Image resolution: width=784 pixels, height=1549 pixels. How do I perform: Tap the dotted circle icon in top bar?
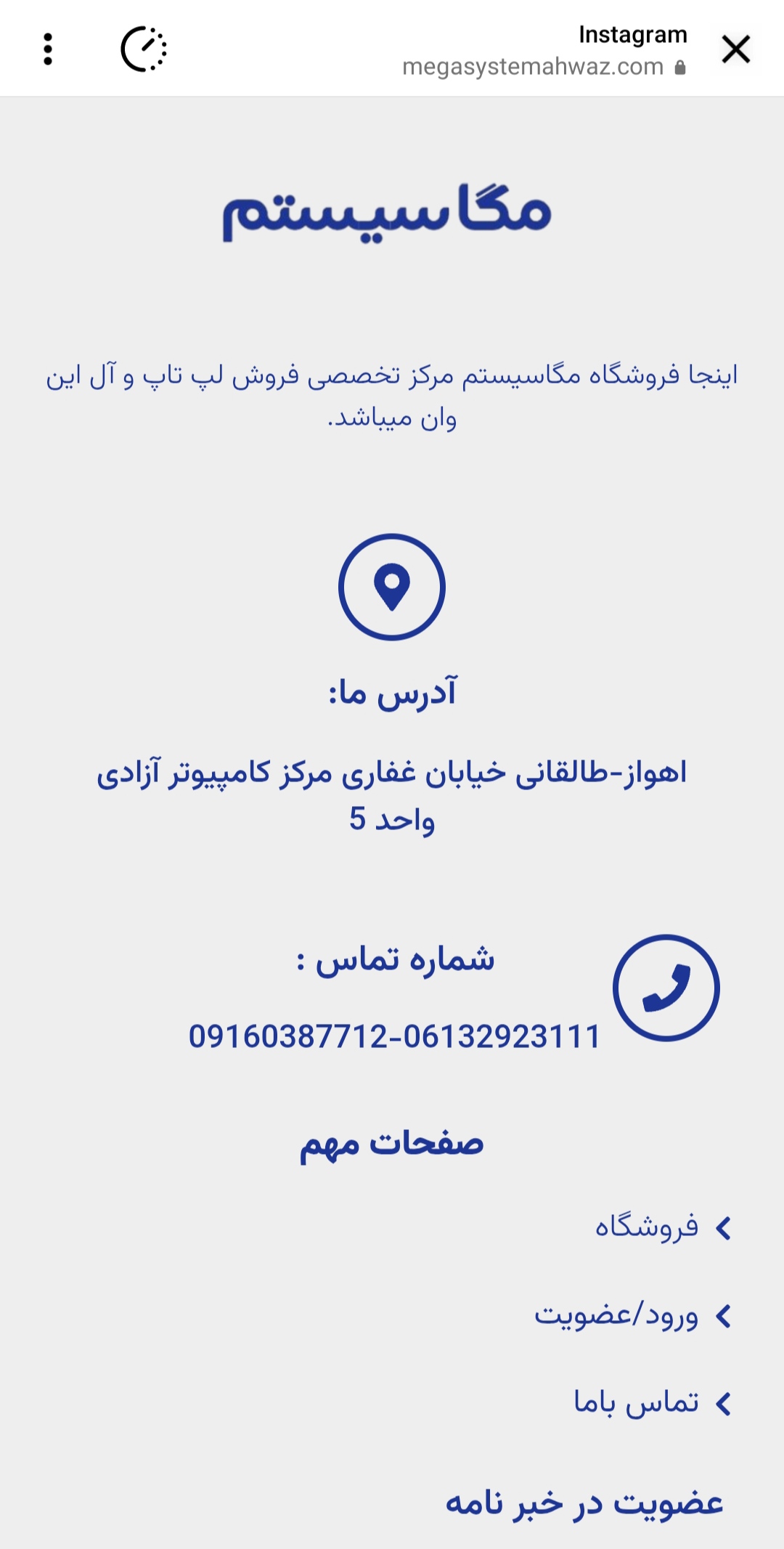[x=144, y=49]
